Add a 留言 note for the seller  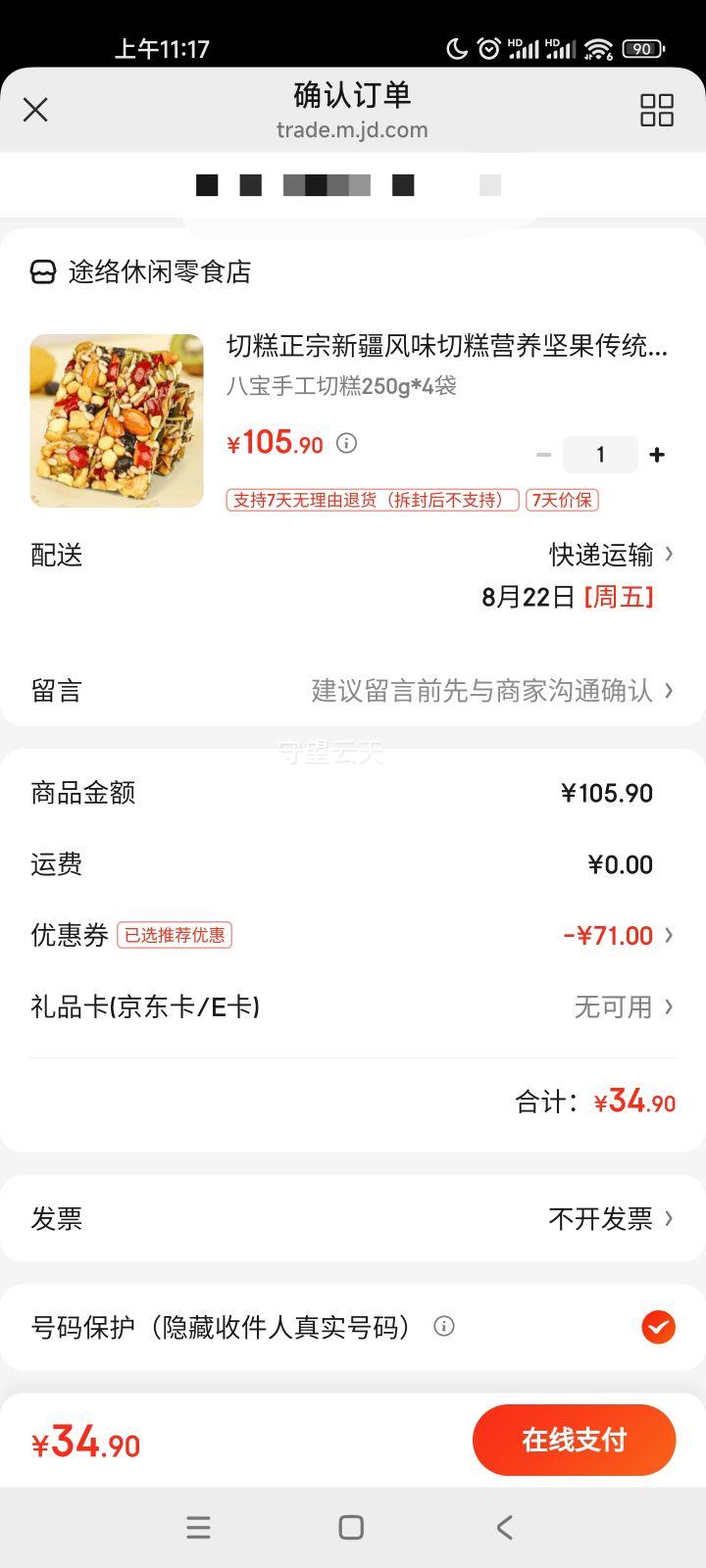coord(353,691)
